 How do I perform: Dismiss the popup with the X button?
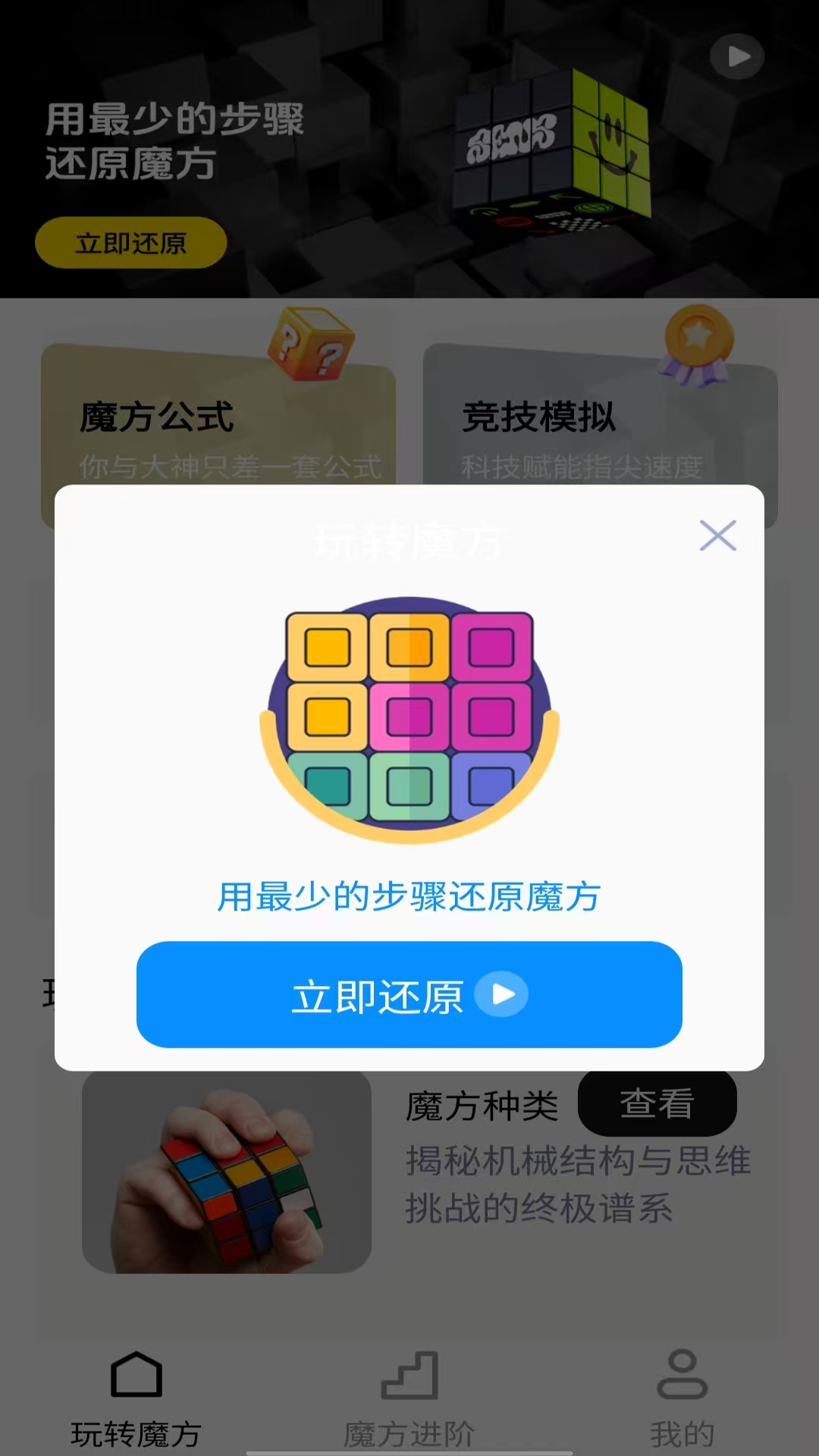click(717, 535)
